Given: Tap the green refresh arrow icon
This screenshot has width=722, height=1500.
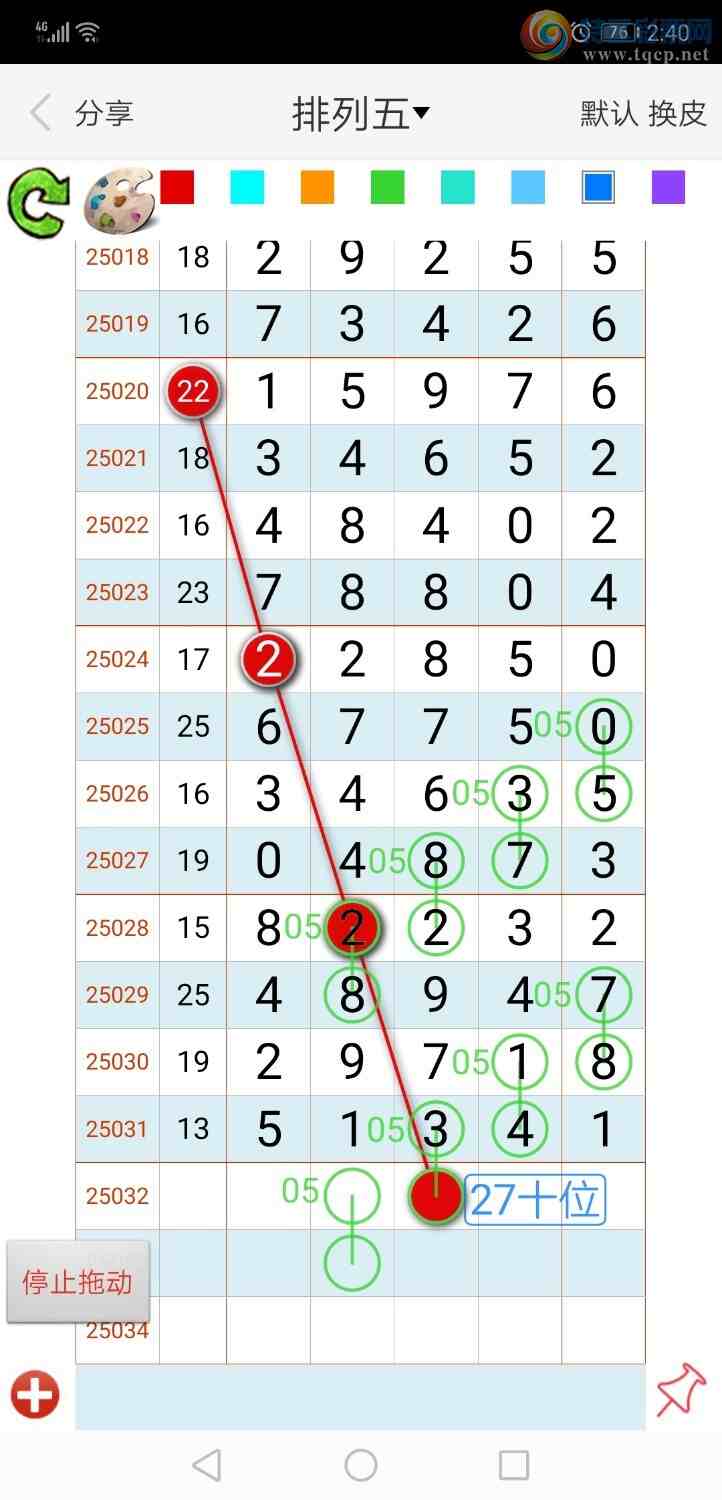Looking at the screenshot, I should pos(38,201).
